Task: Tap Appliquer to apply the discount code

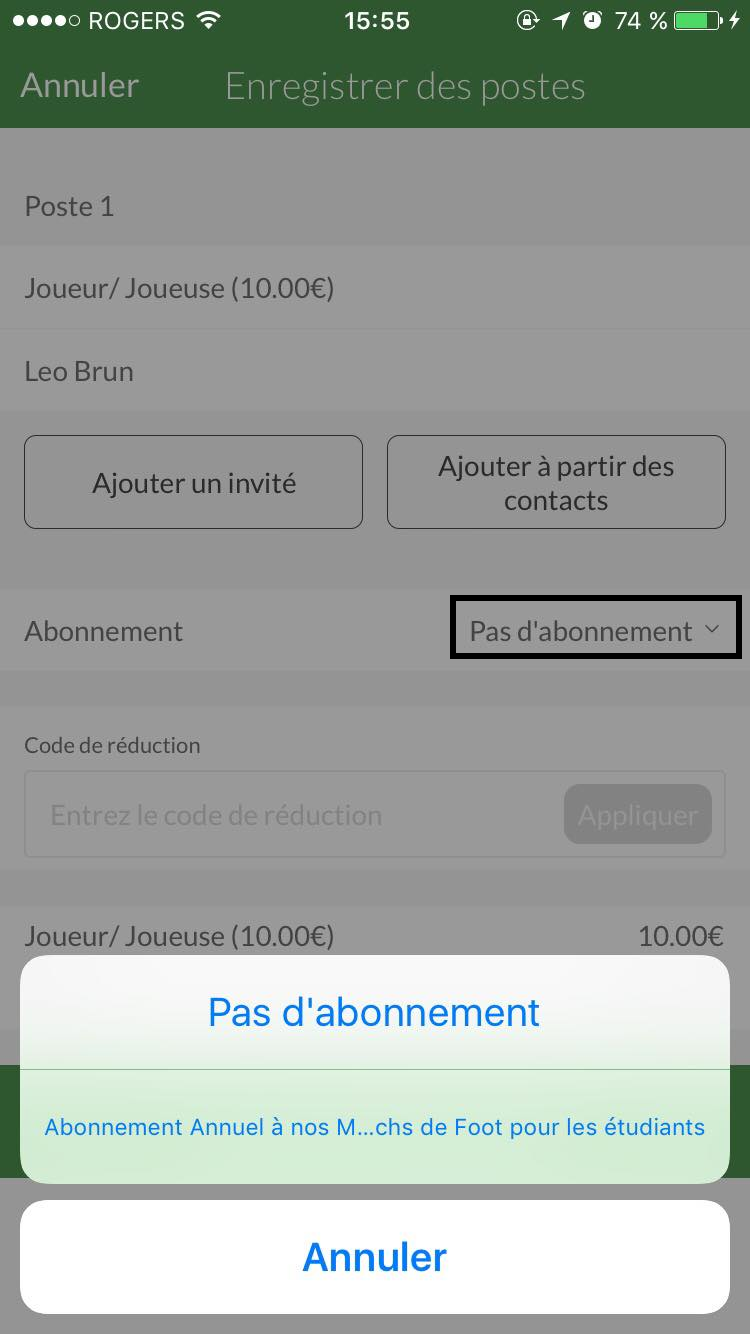Action: click(x=638, y=815)
